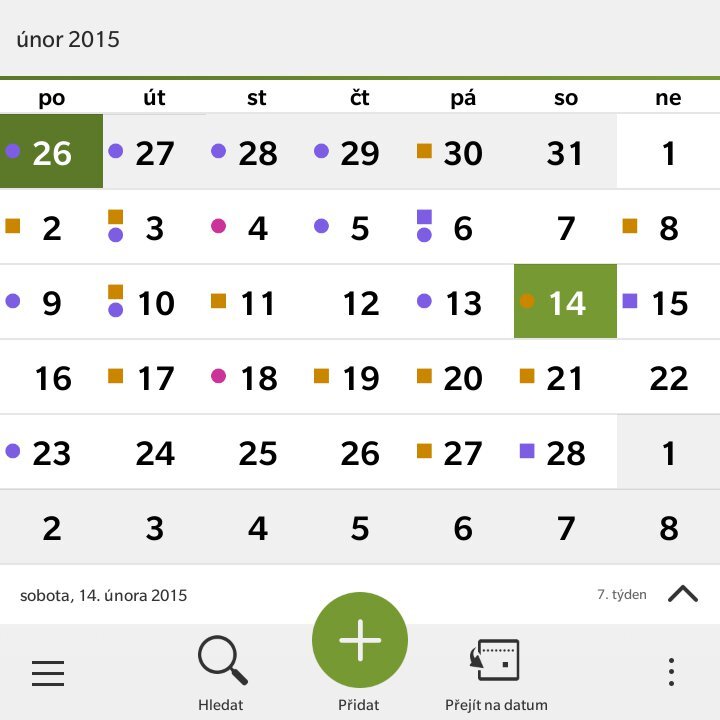Add a new event with Přidat
This screenshot has height=720, width=720.
tap(360, 642)
